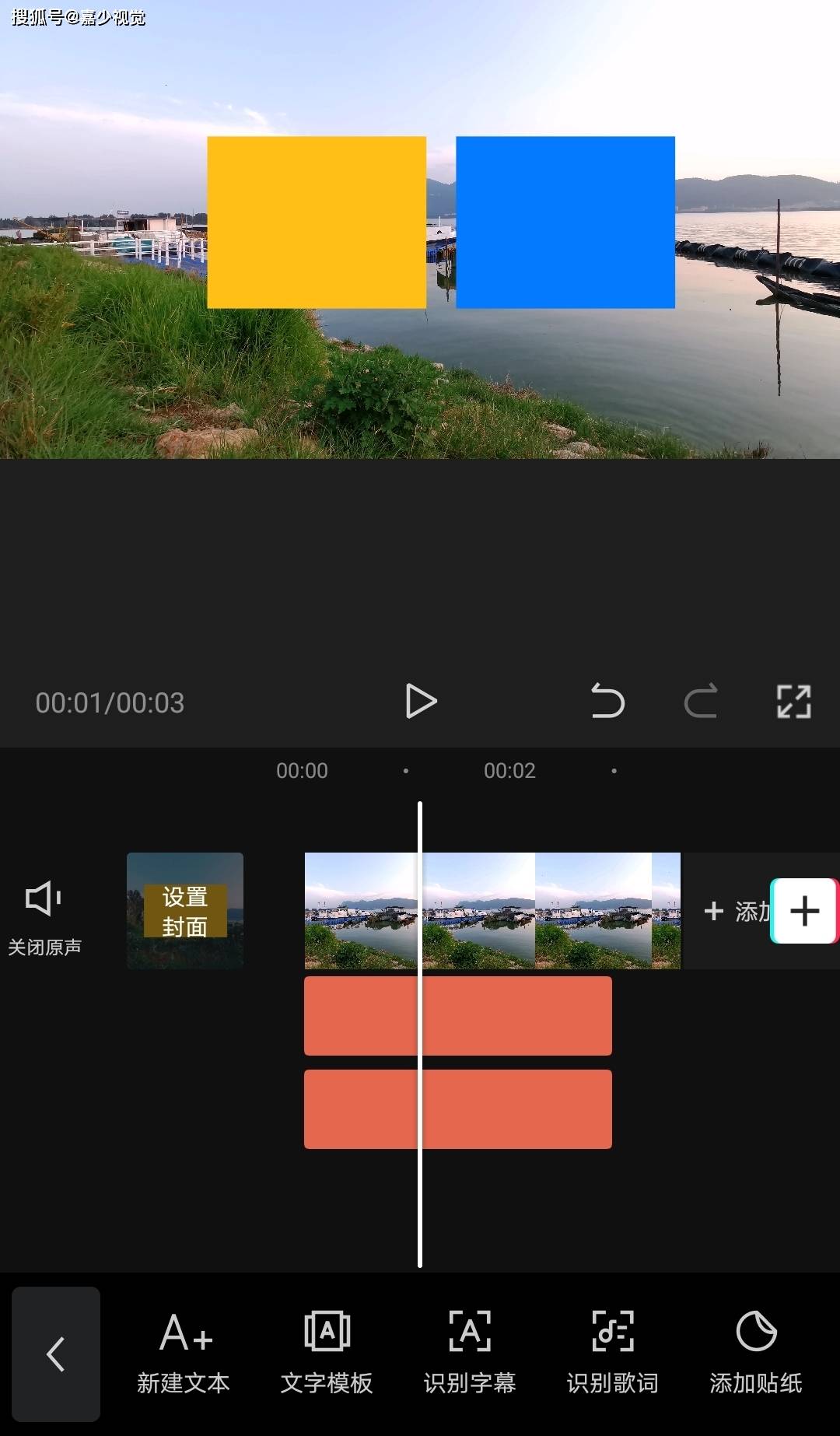The height and width of the screenshot is (1436, 840).
Task: Play the video preview
Action: click(x=421, y=702)
